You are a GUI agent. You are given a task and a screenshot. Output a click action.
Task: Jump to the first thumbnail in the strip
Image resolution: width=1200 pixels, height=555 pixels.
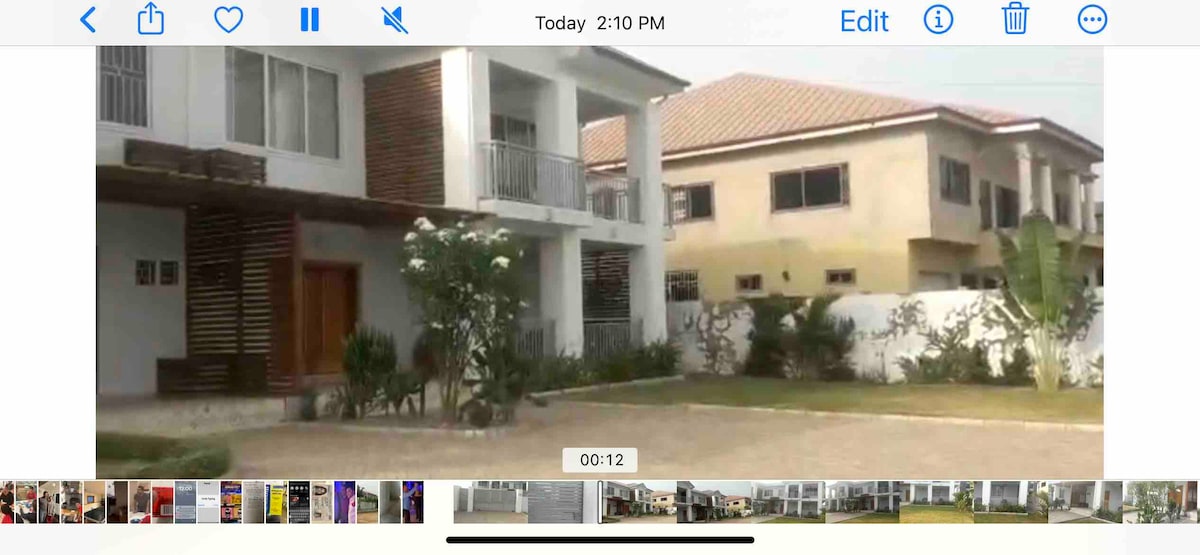point(6,502)
